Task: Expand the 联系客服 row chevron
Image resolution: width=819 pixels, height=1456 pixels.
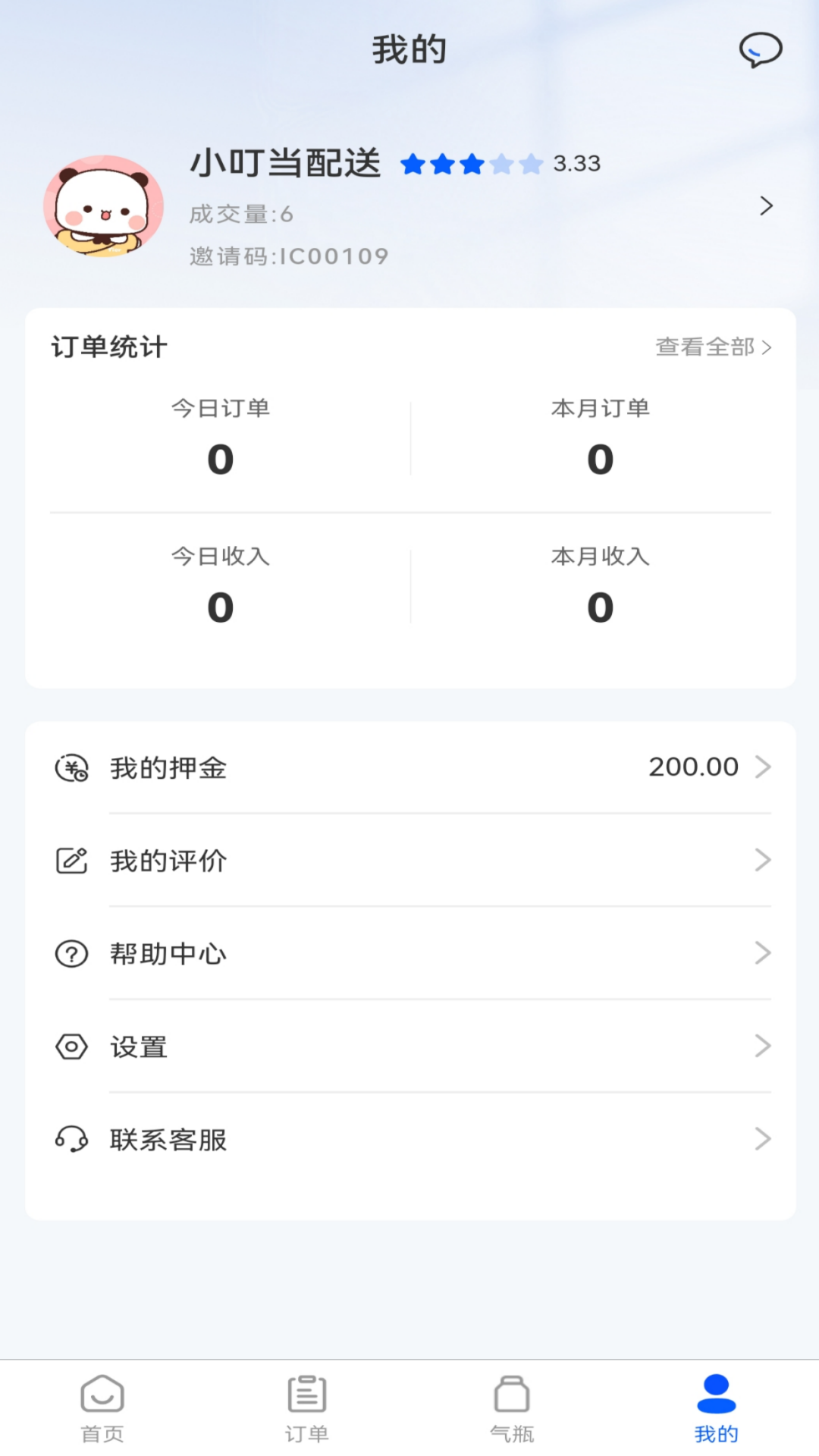Action: 764,1139
